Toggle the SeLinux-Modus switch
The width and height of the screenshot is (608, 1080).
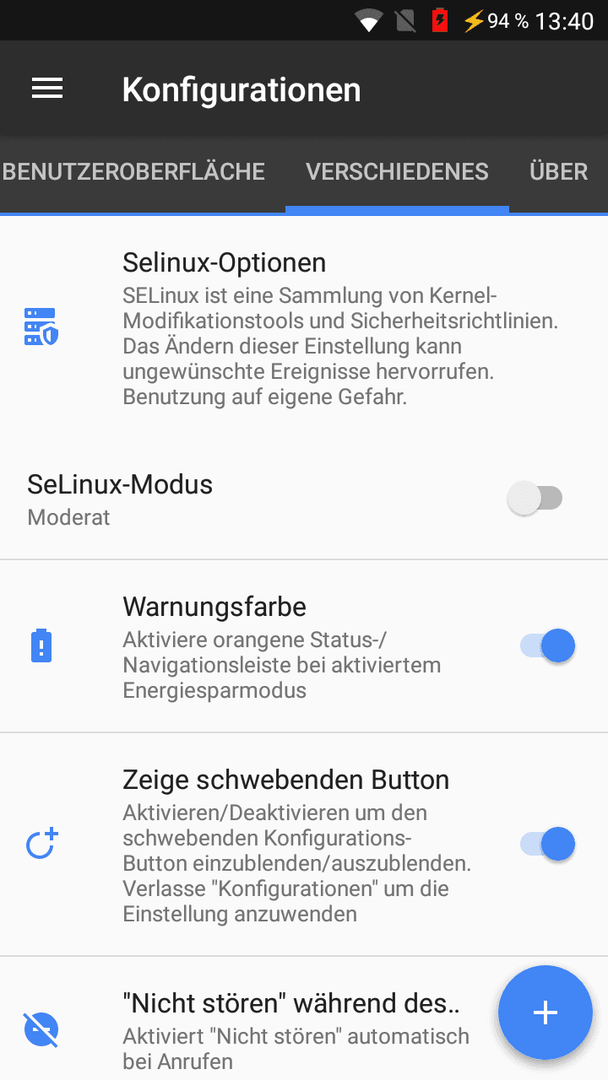535,497
